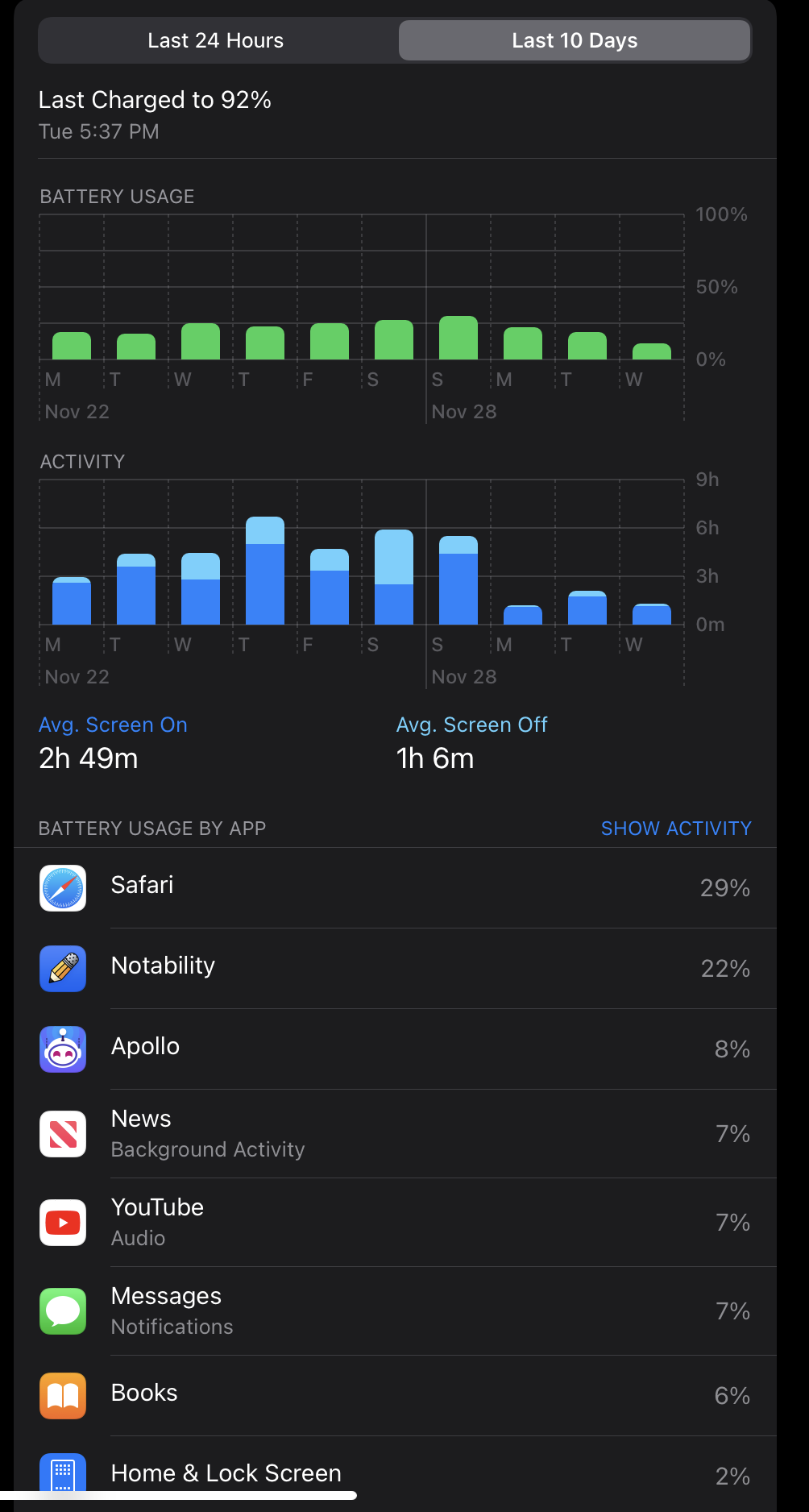Tap the Messages Notifications row
Image resolution: width=809 pixels, height=1512 pixels.
click(395, 1311)
